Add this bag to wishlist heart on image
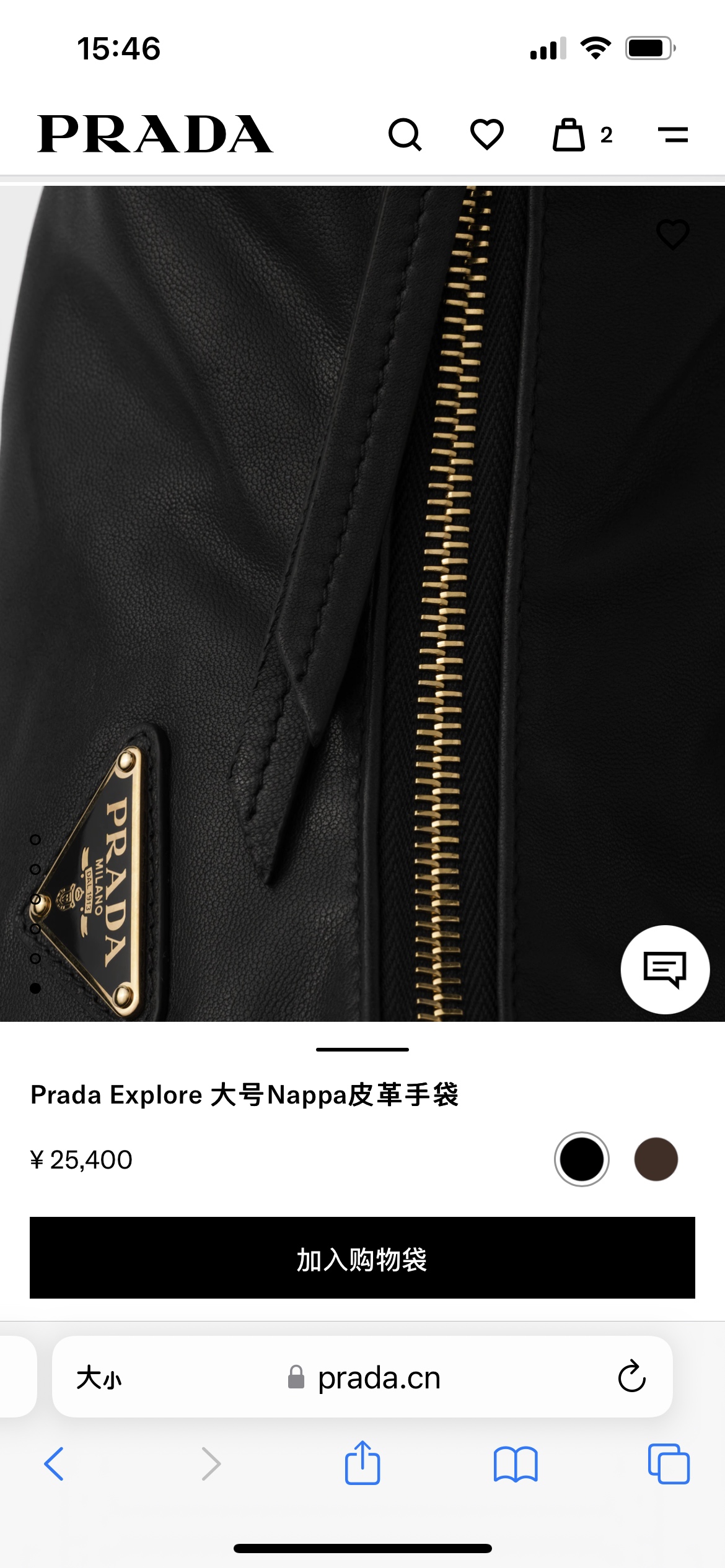The height and width of the screenshot is (1568, 725). tap(673, 234)
